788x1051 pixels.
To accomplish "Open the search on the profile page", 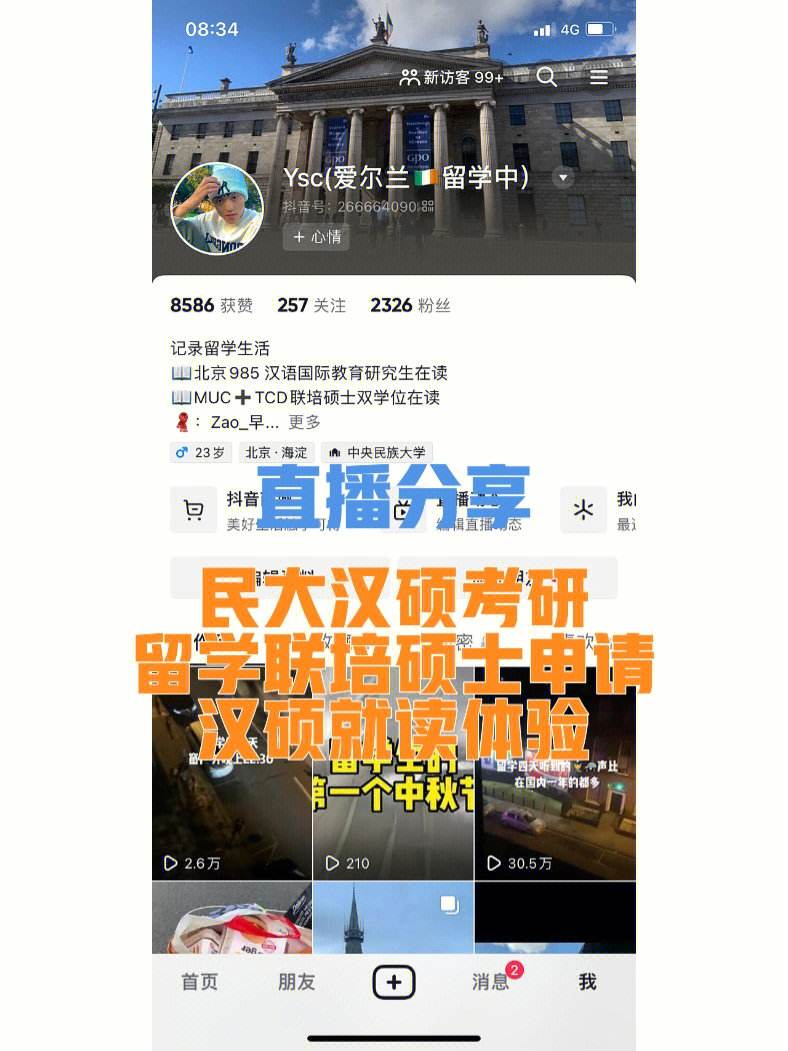I will [x=546, y=77].
